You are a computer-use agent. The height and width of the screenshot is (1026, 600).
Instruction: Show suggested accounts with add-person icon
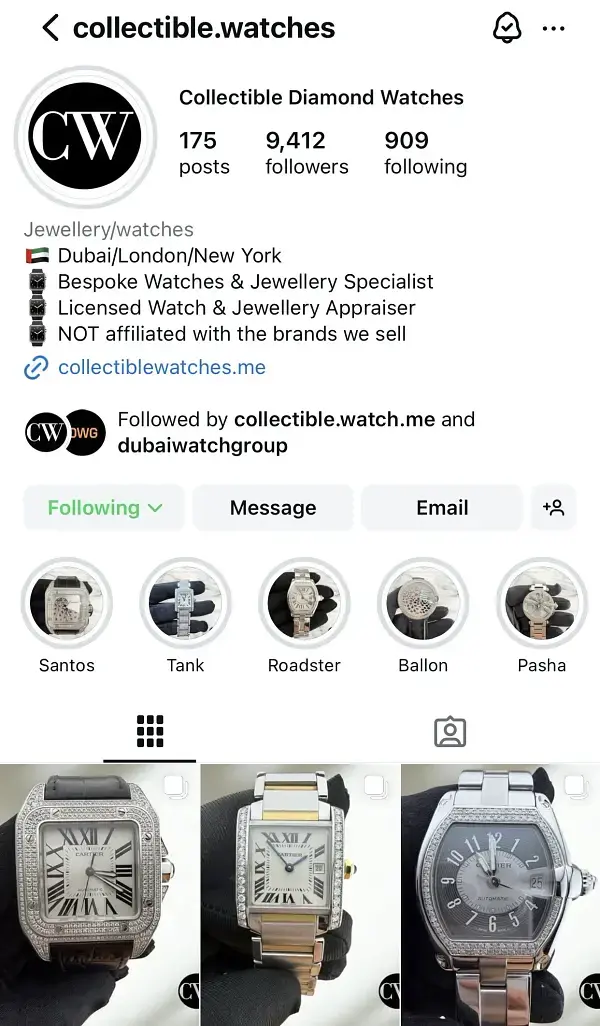553,508
